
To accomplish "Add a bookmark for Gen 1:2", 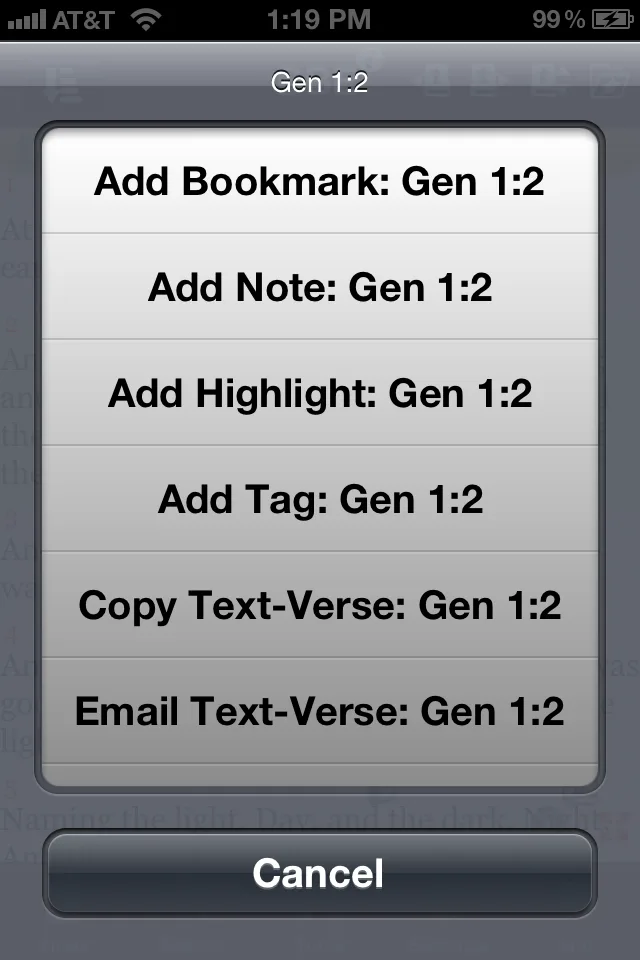I will tap(320, 182).
